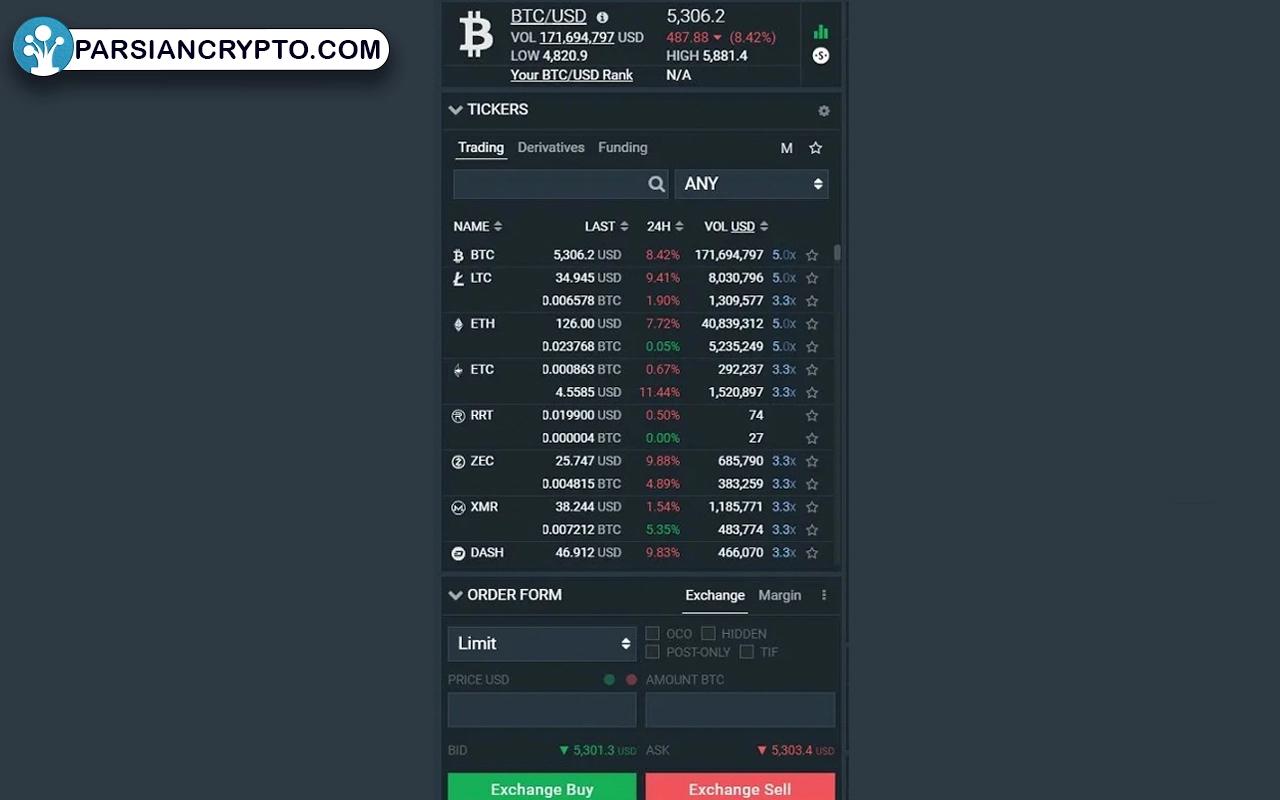Sort tickers by NAME
The height and width of the screenshot is (800, 1280).
click(x=477, y=226)
